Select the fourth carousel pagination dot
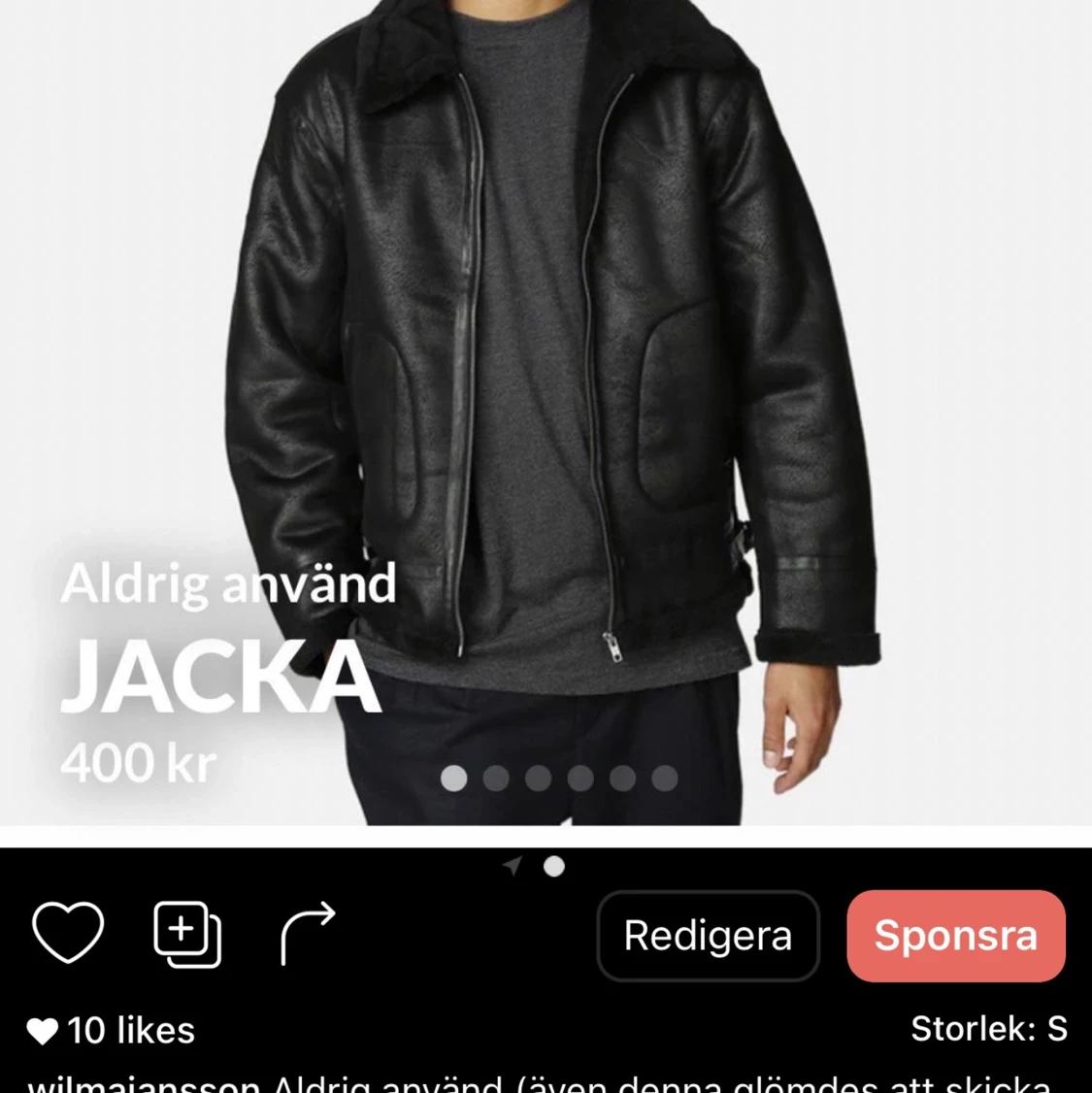The height and width of the screenshot is (1093, 1092). [x=579, y=778]
